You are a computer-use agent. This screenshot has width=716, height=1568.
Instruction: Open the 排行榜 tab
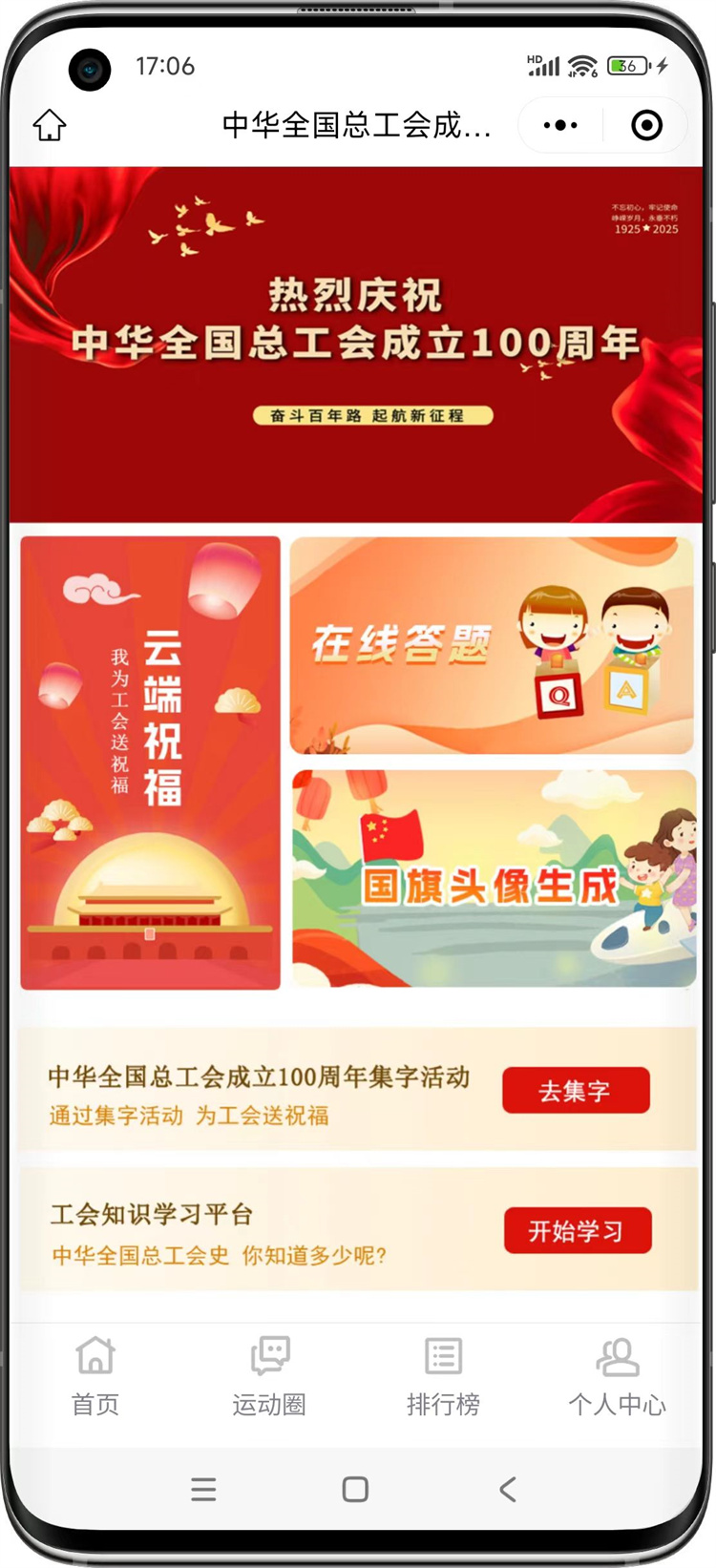[x=443, y=1376]
